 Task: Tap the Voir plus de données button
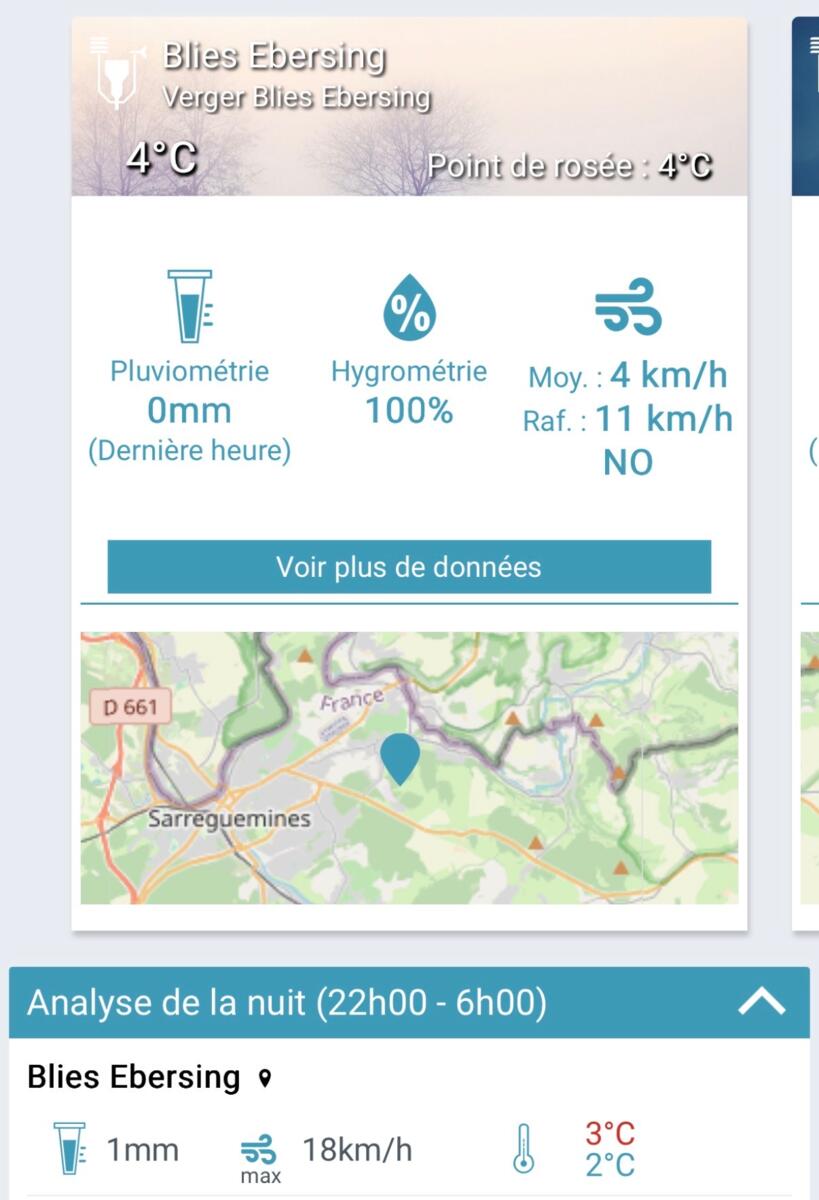pyautogui.click(x=409, y=567)
